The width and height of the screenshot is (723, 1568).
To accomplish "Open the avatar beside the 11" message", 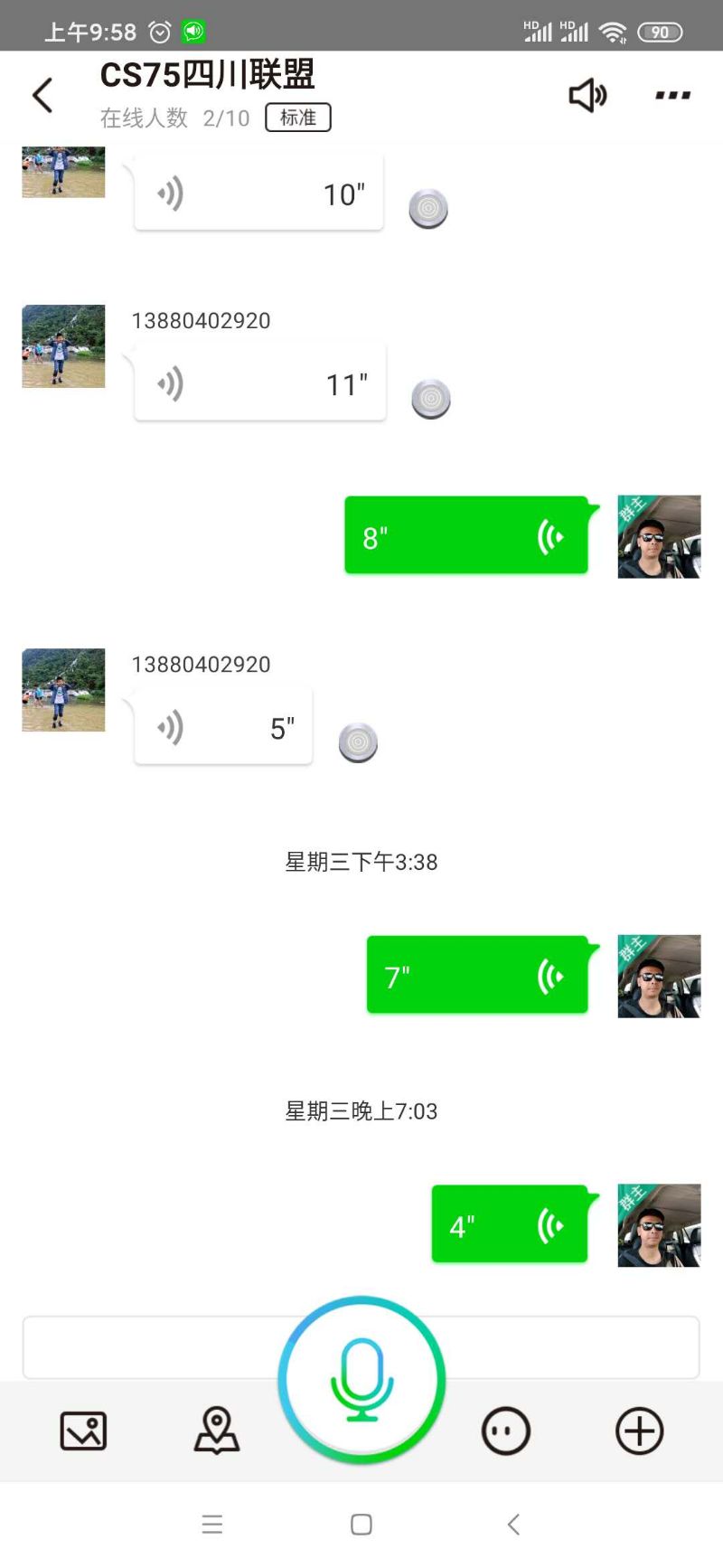I will tap(63, 346).
